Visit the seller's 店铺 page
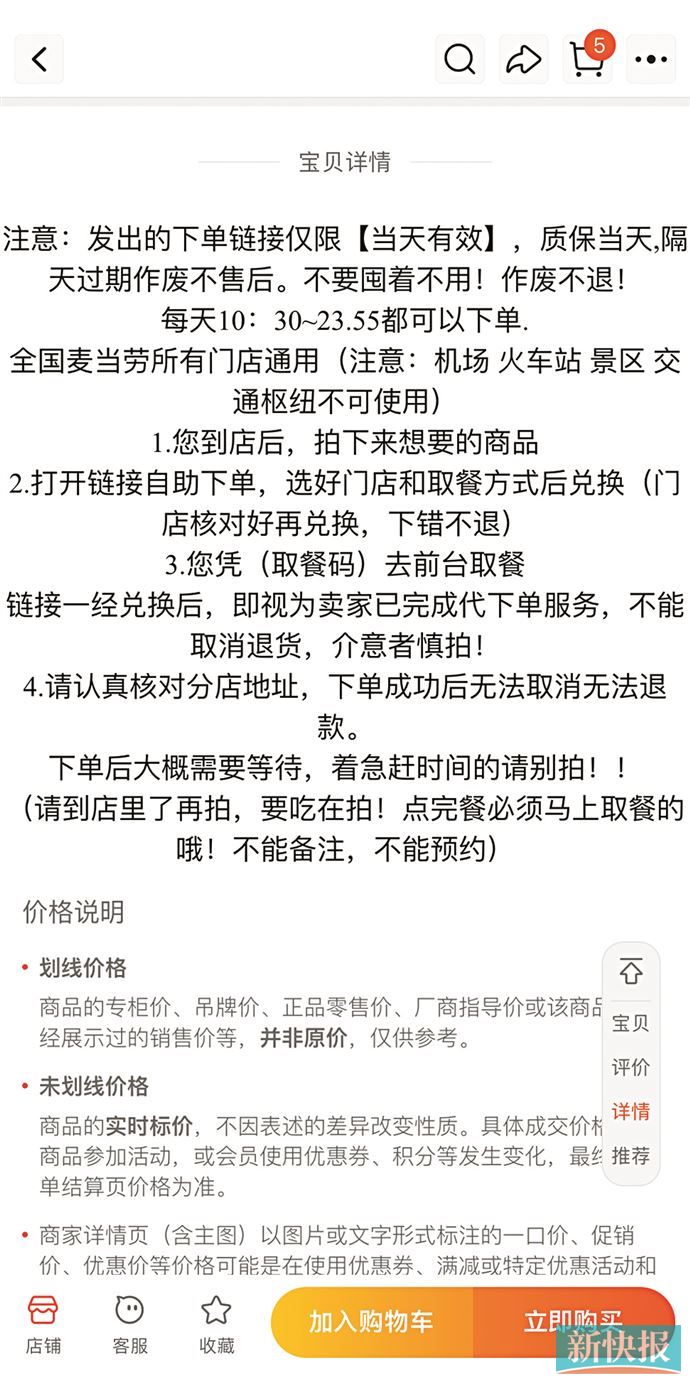Screen dimensions: 690x1399 pos(43,1324)
